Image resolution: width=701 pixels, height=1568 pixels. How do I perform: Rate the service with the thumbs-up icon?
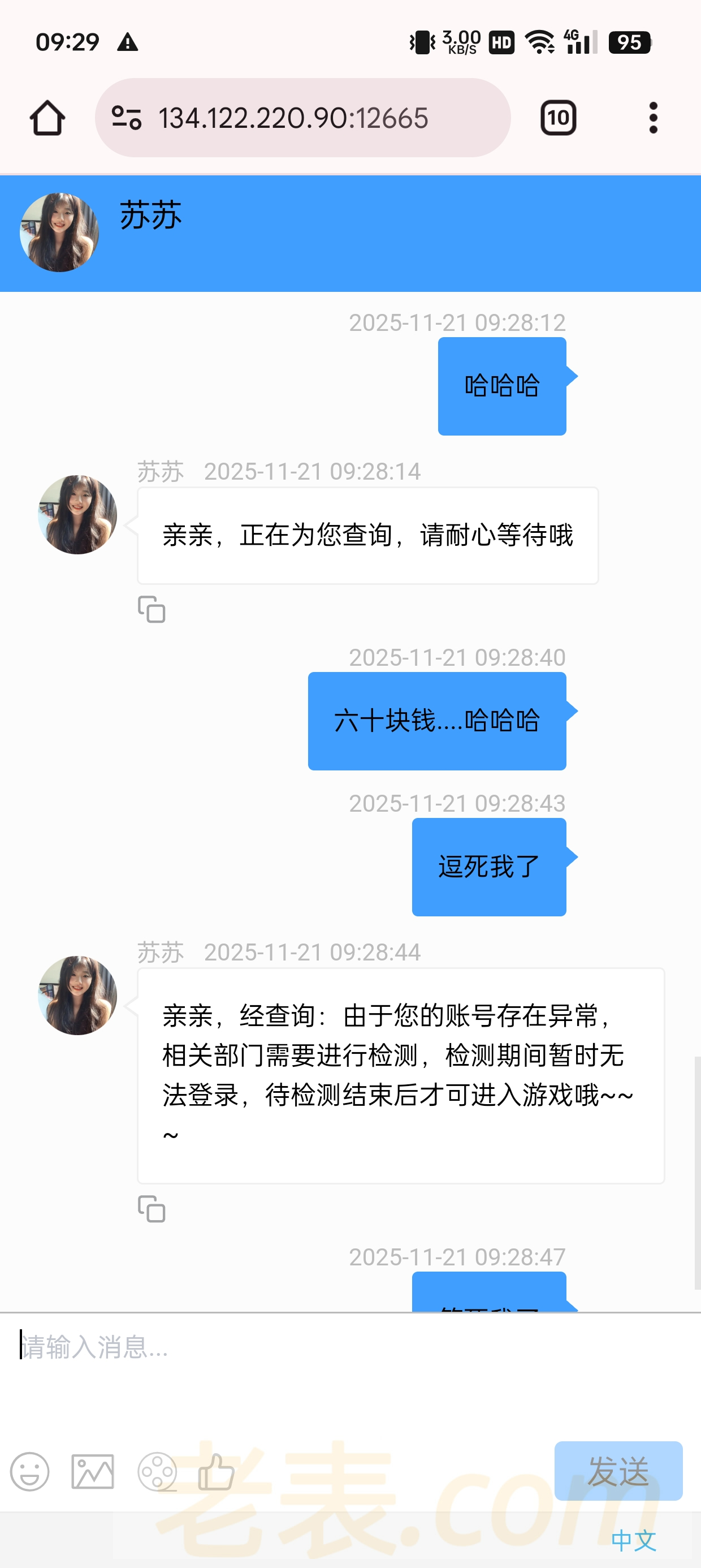coord(216,1472)
